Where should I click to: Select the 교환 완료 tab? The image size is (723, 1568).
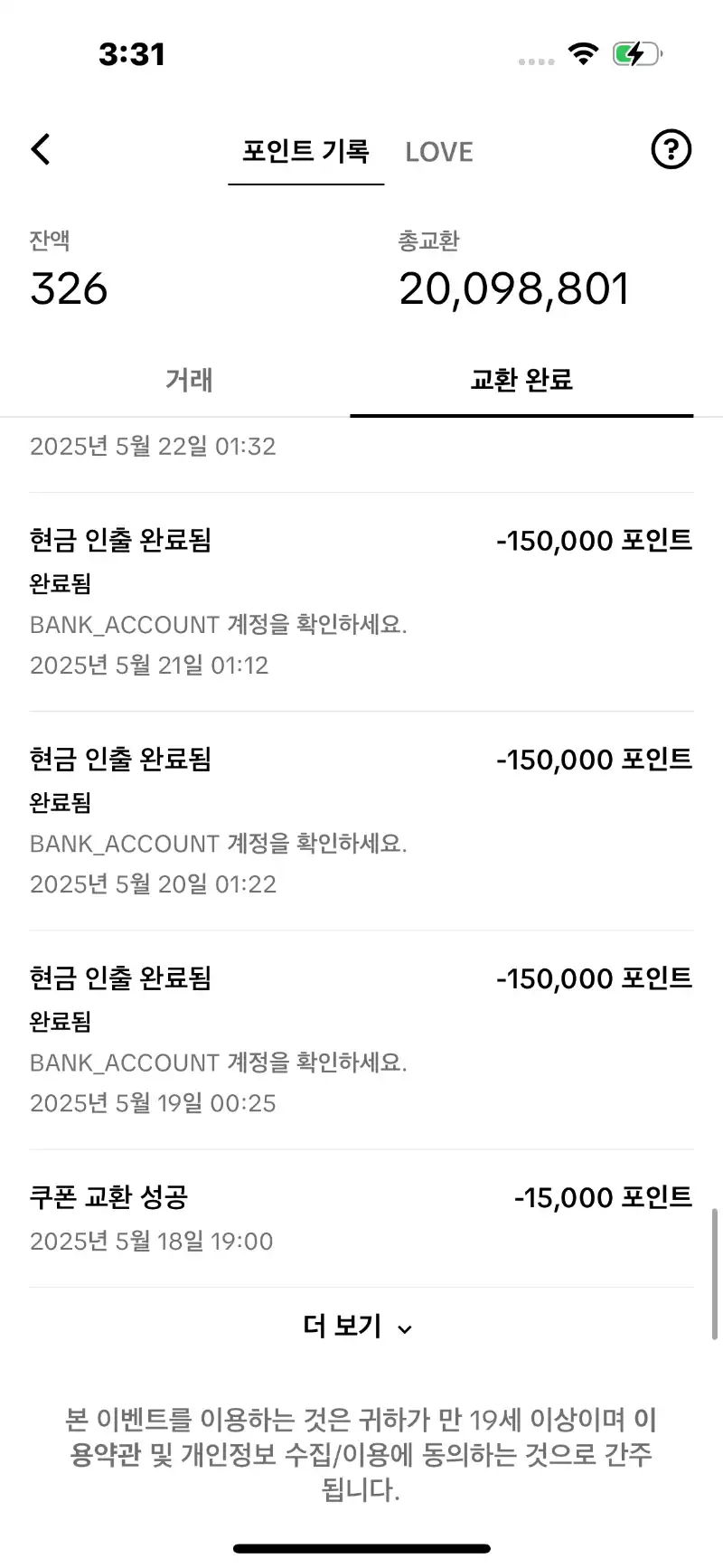point(521,381)
